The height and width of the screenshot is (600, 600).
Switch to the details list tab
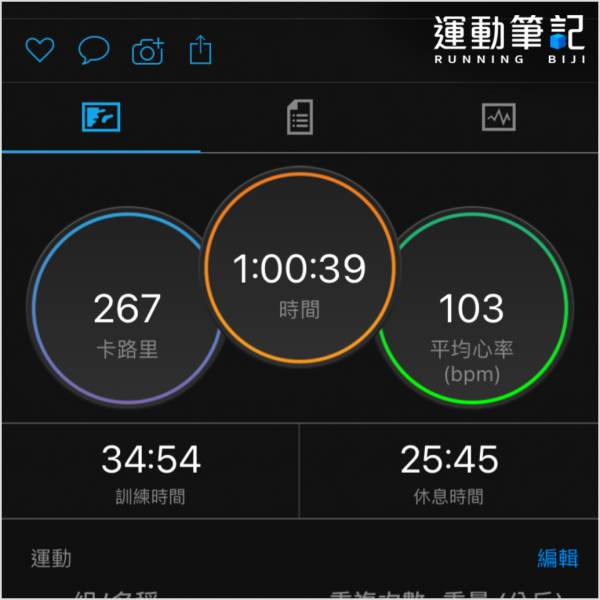coord(299,118)
